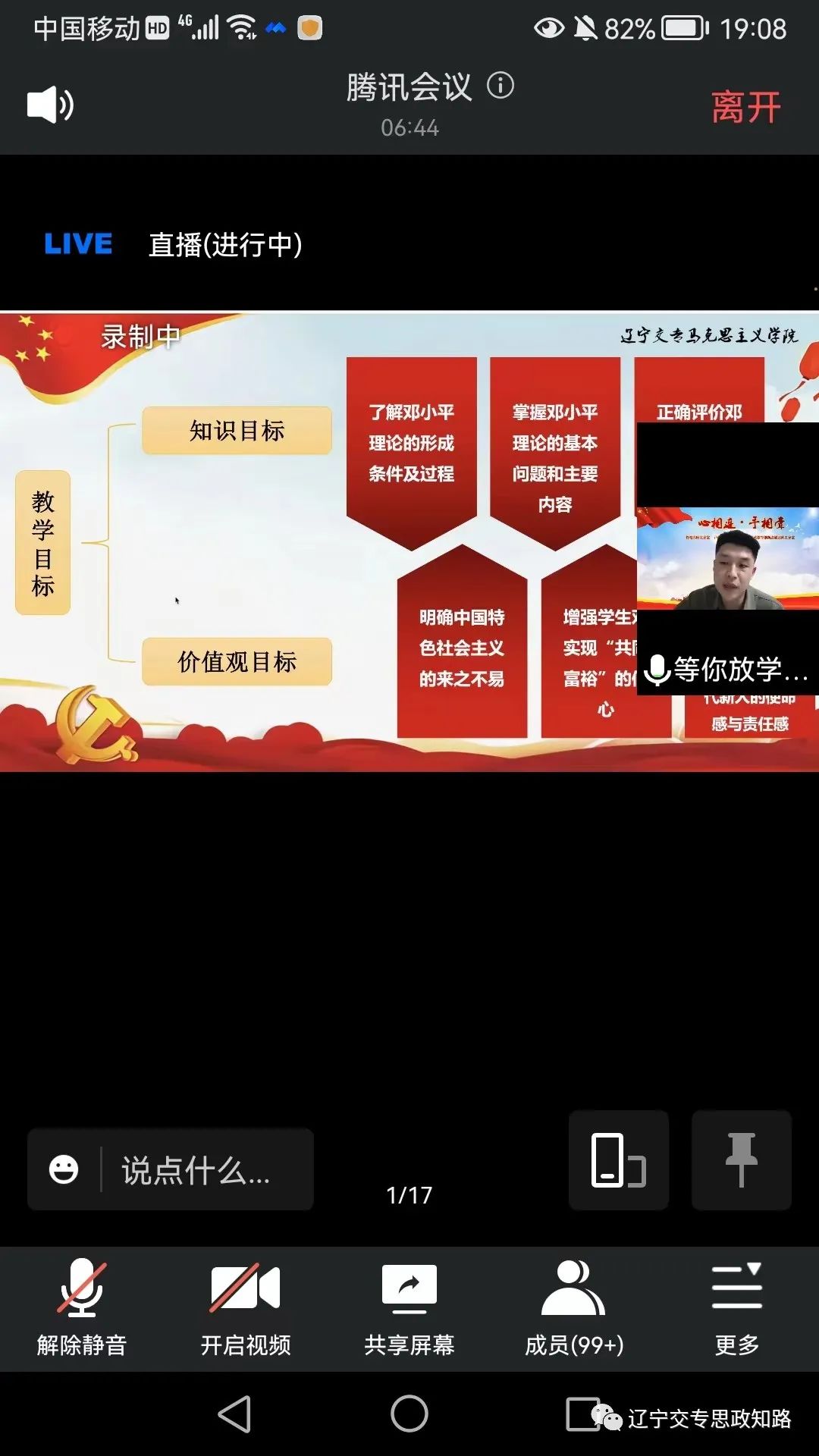The height and width of the screenshot is (1456, 819).
Task: Rotate the screen orientation button
Action: pos(619,1160)
